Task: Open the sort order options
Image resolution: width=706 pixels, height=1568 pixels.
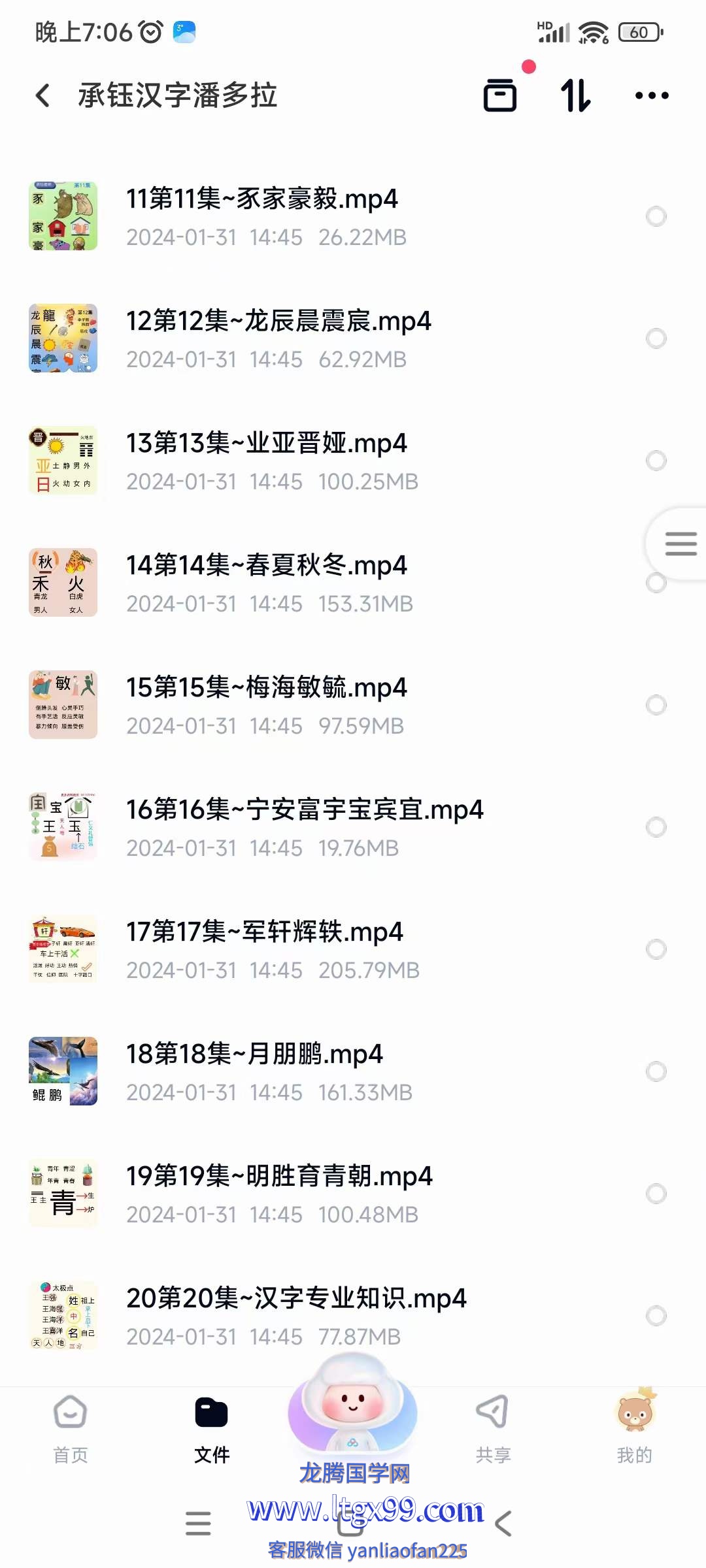Action: [576, 95]
